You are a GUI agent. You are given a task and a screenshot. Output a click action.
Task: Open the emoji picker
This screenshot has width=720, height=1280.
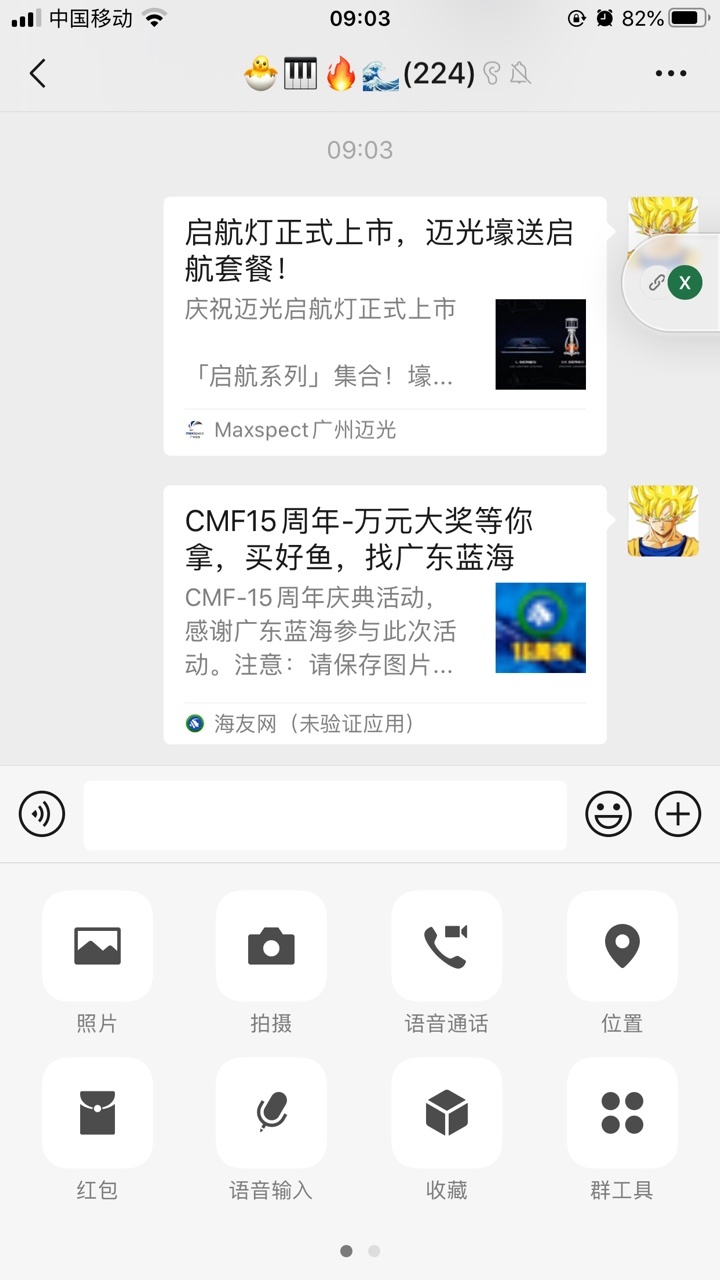point(608,814)
